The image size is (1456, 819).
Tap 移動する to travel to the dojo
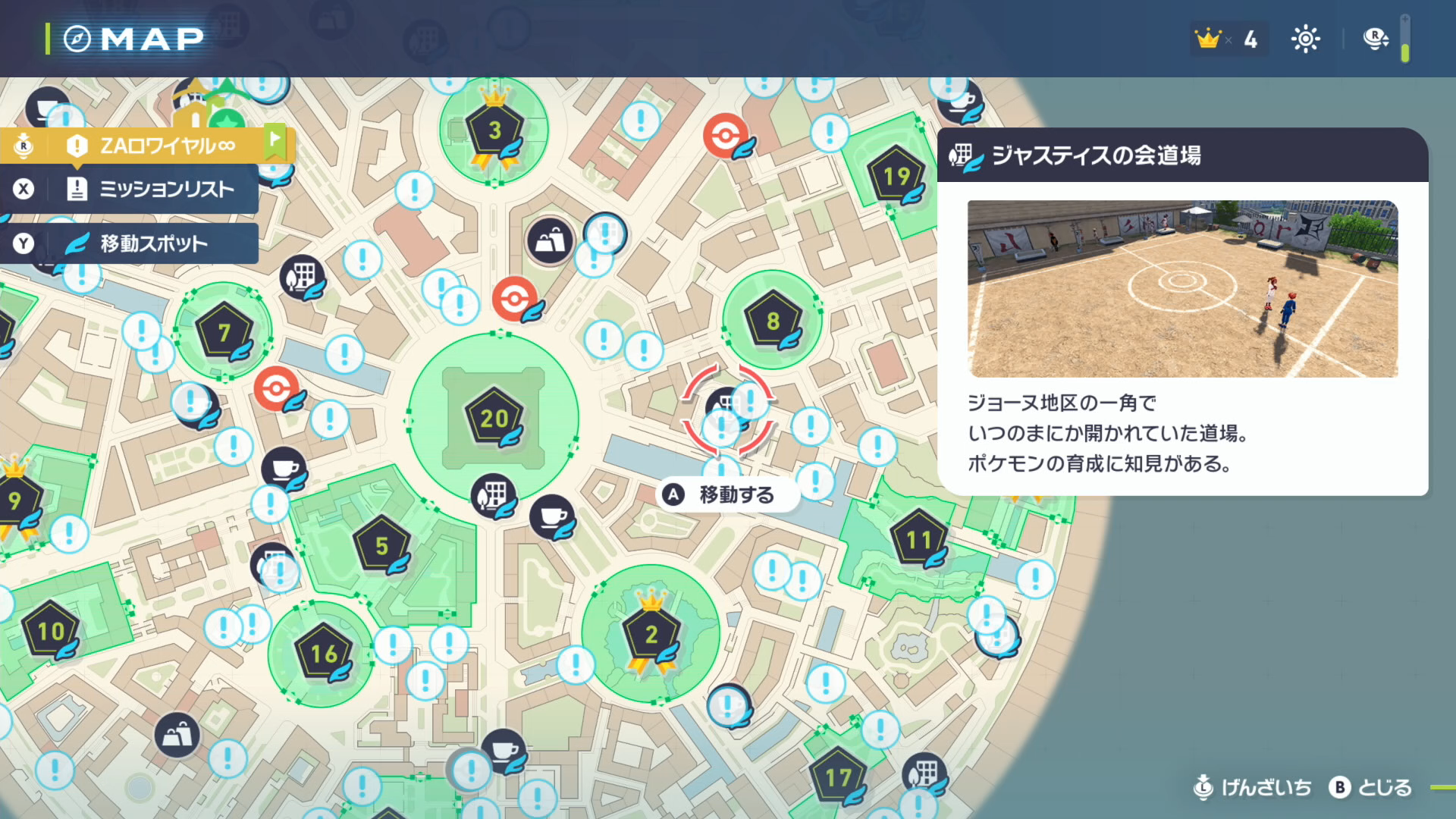click(726, 495)
